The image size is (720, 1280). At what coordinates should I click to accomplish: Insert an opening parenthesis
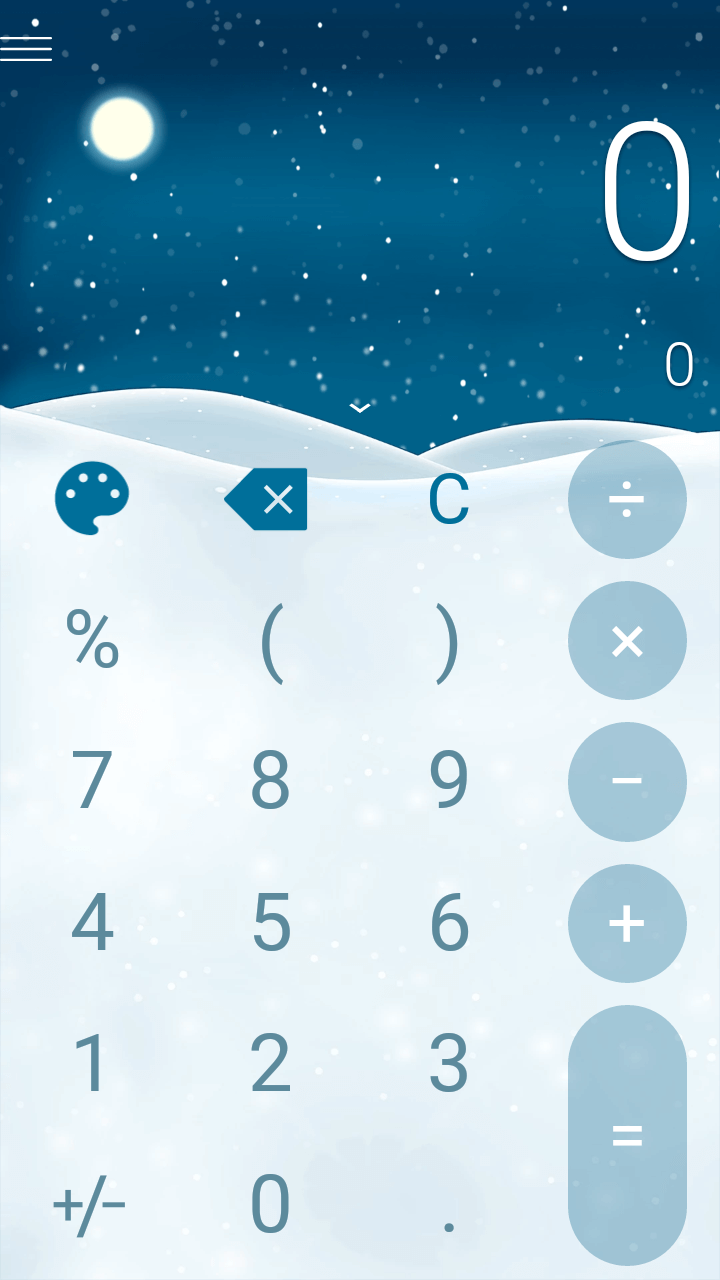tap(271, 642)
